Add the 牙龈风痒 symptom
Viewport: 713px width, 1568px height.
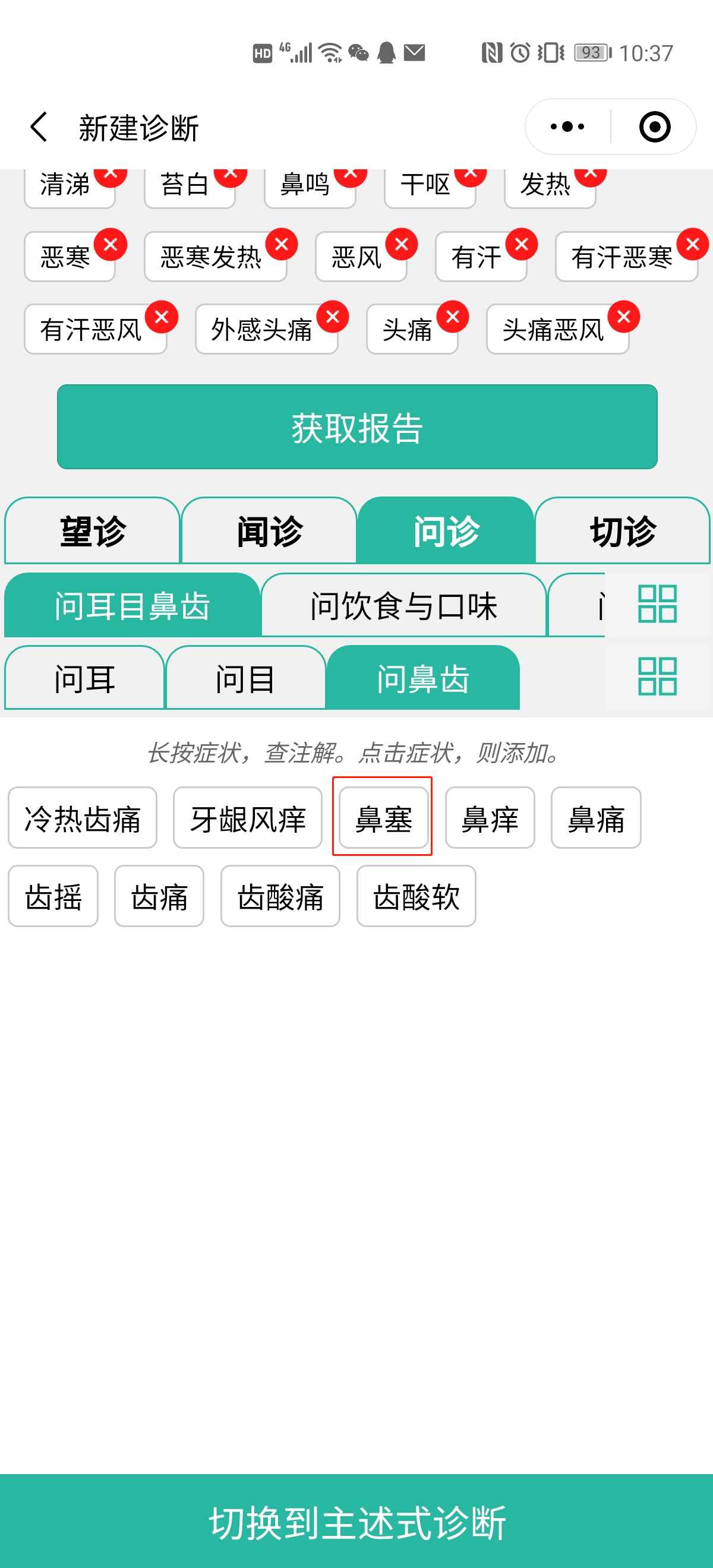(247, 817)
